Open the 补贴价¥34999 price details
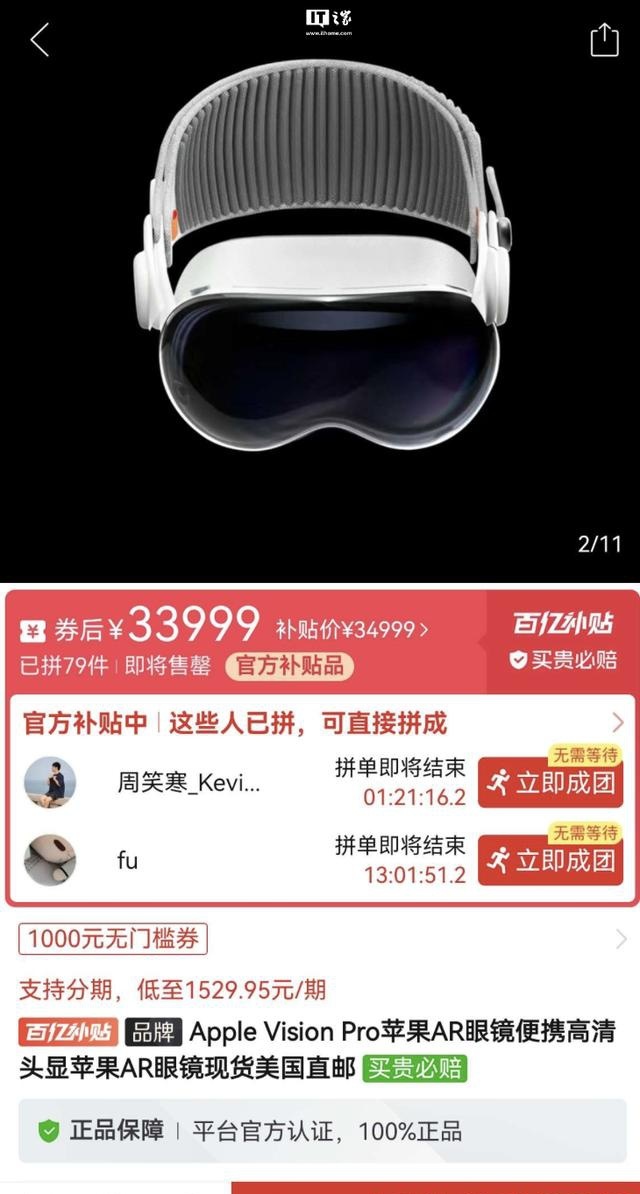Screen dimensions: 640x1194 coord(352,629)
